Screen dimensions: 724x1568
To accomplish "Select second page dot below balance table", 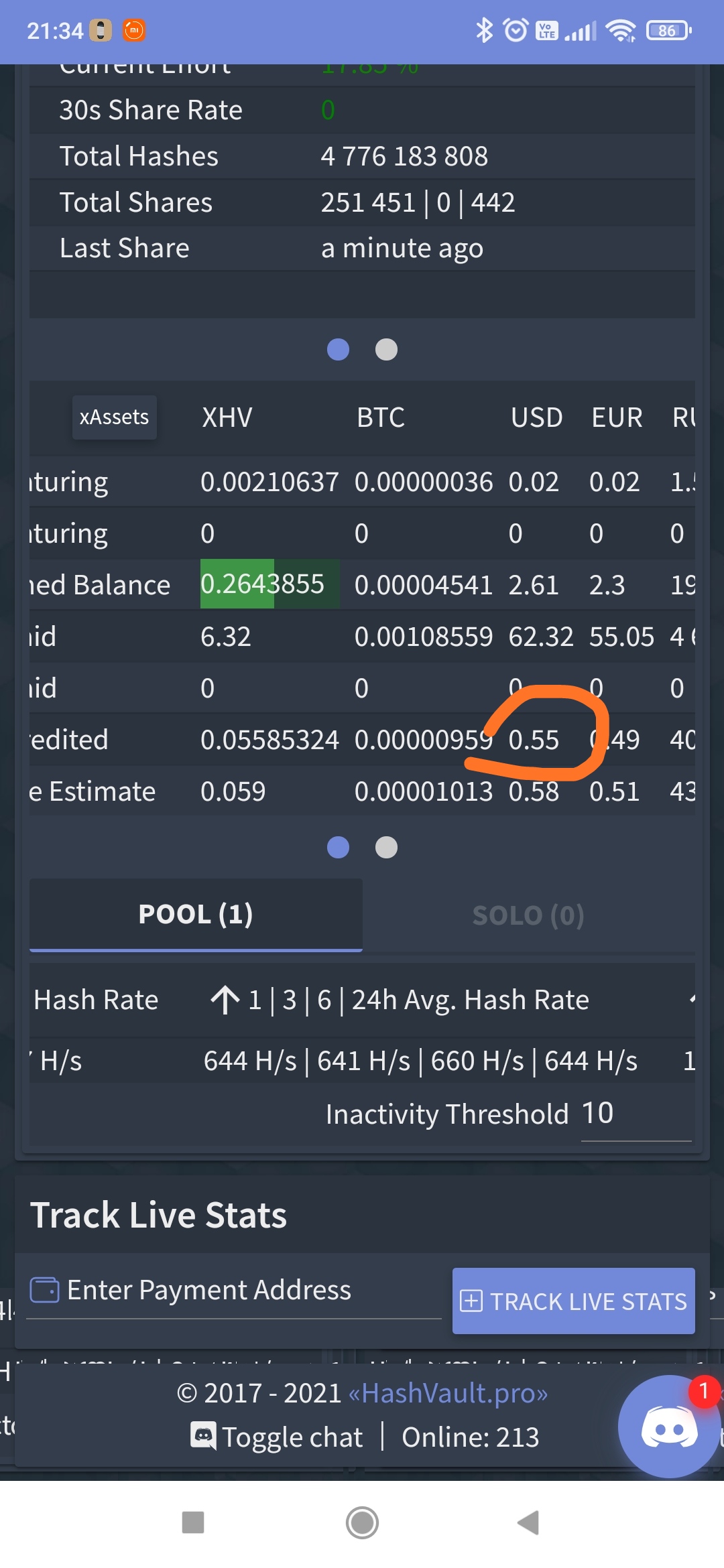I will (386, 848).
